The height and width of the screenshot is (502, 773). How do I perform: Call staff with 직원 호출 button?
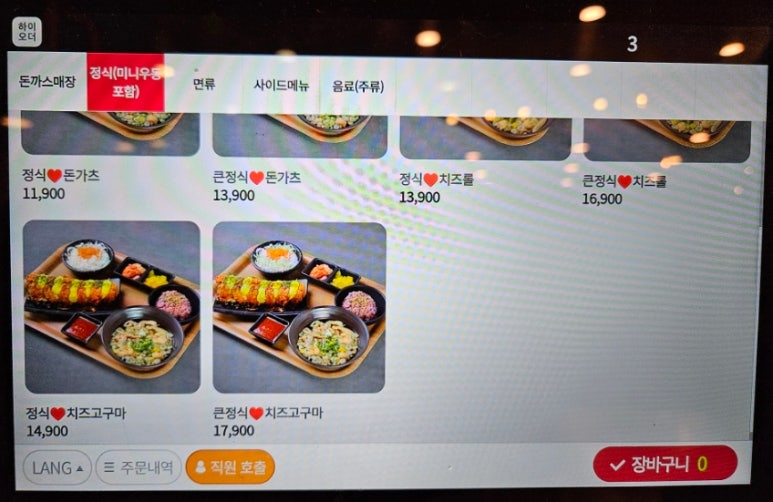(230, 467)
